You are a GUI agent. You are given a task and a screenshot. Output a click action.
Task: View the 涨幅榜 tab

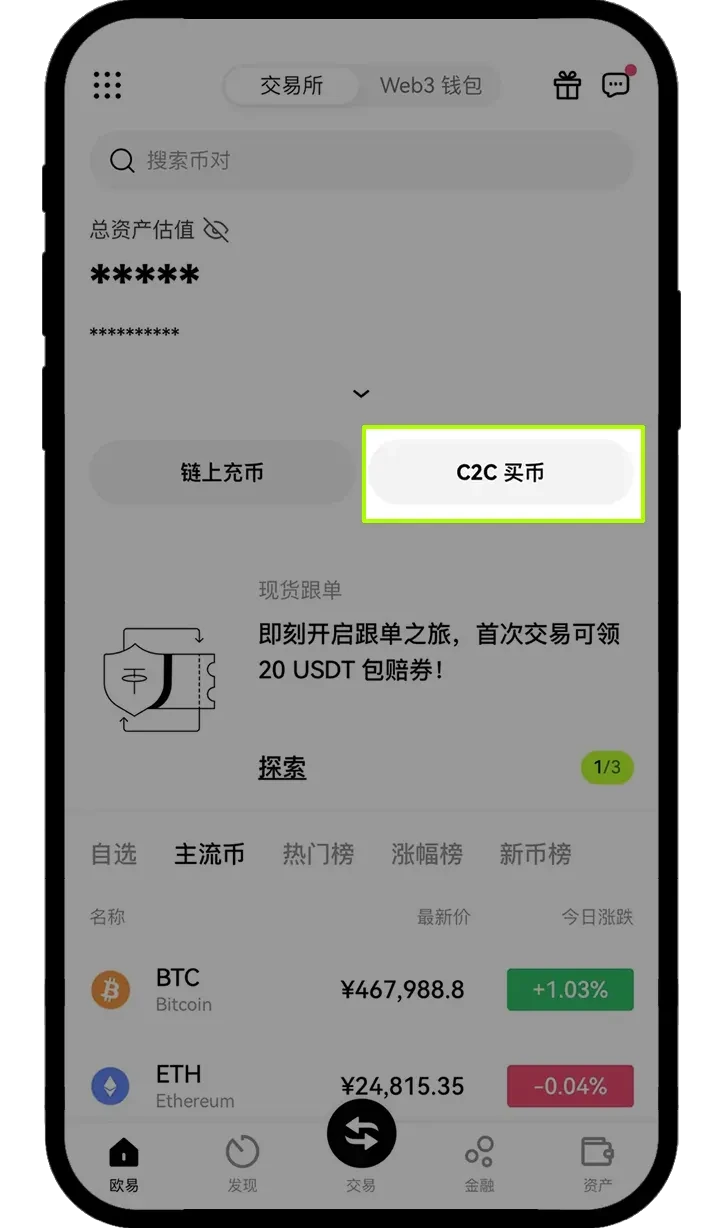[427, 854]
